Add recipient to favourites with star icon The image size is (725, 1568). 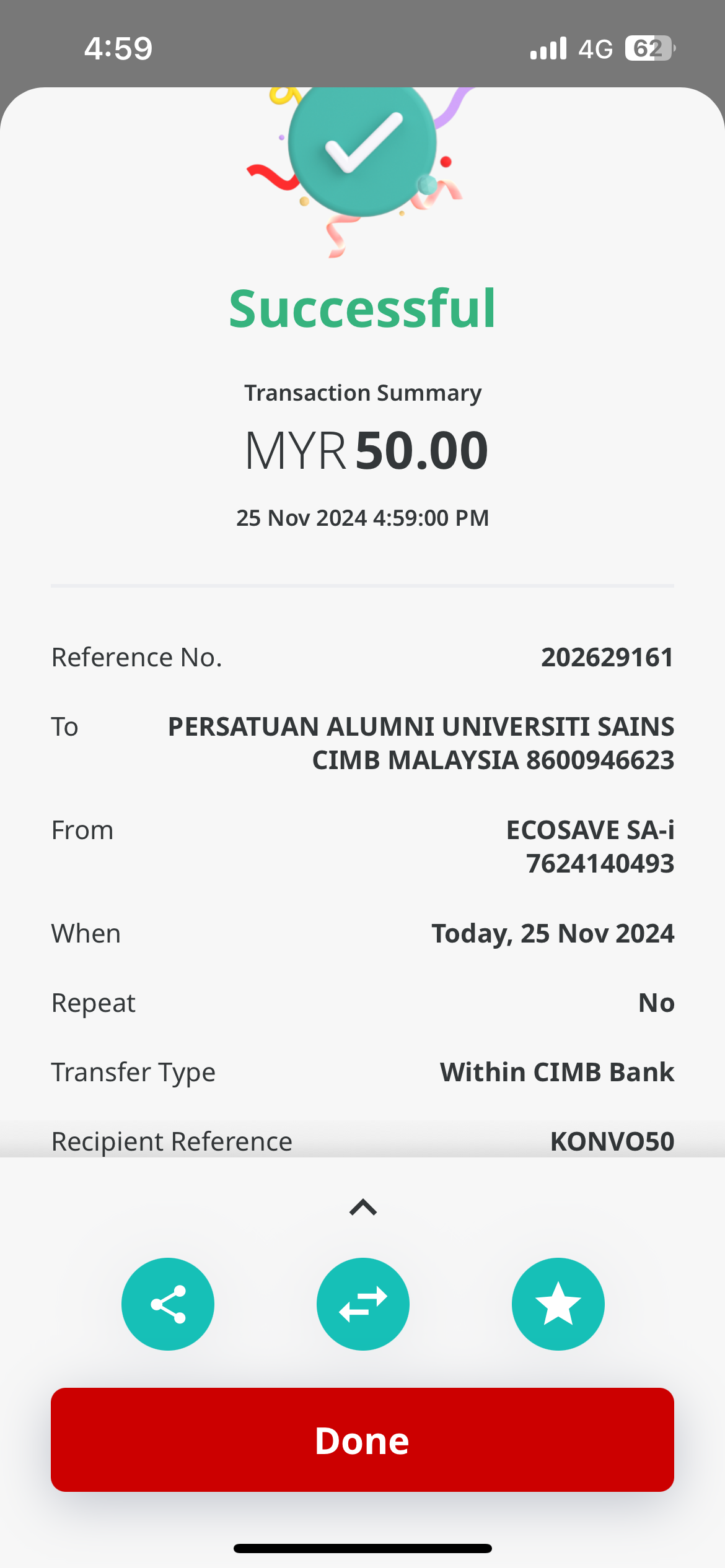[x=558, y=1304]
